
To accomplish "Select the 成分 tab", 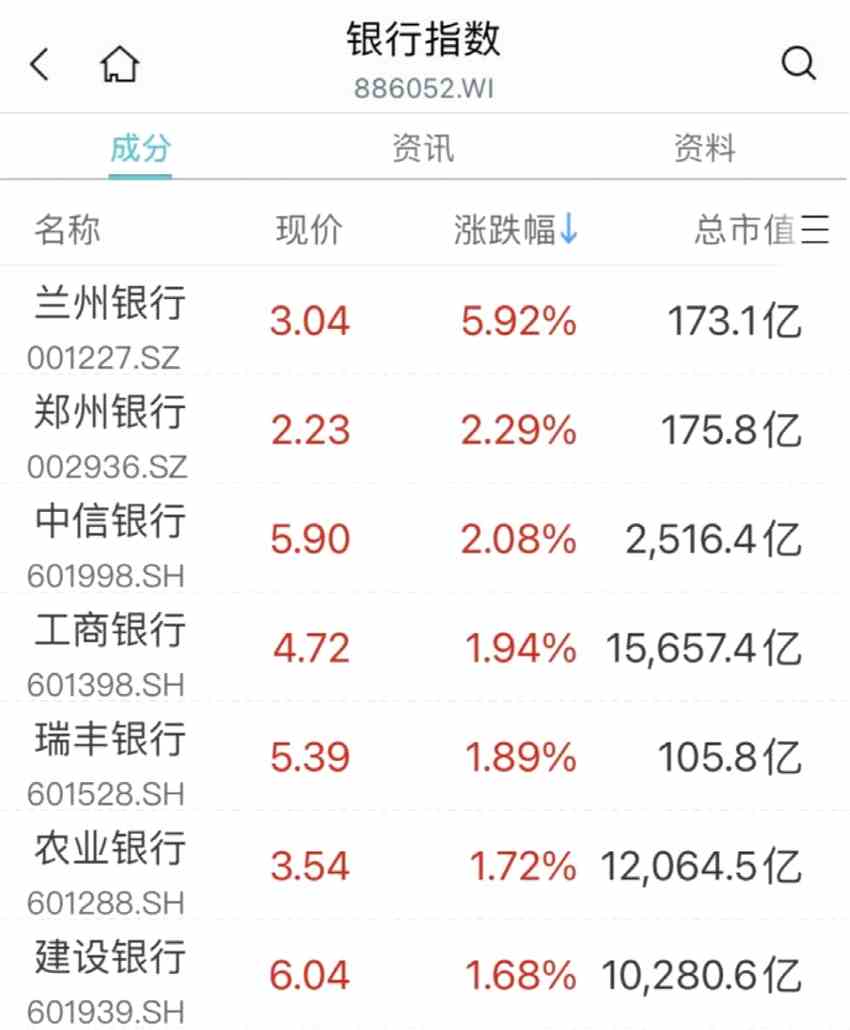I will [140, 150].
